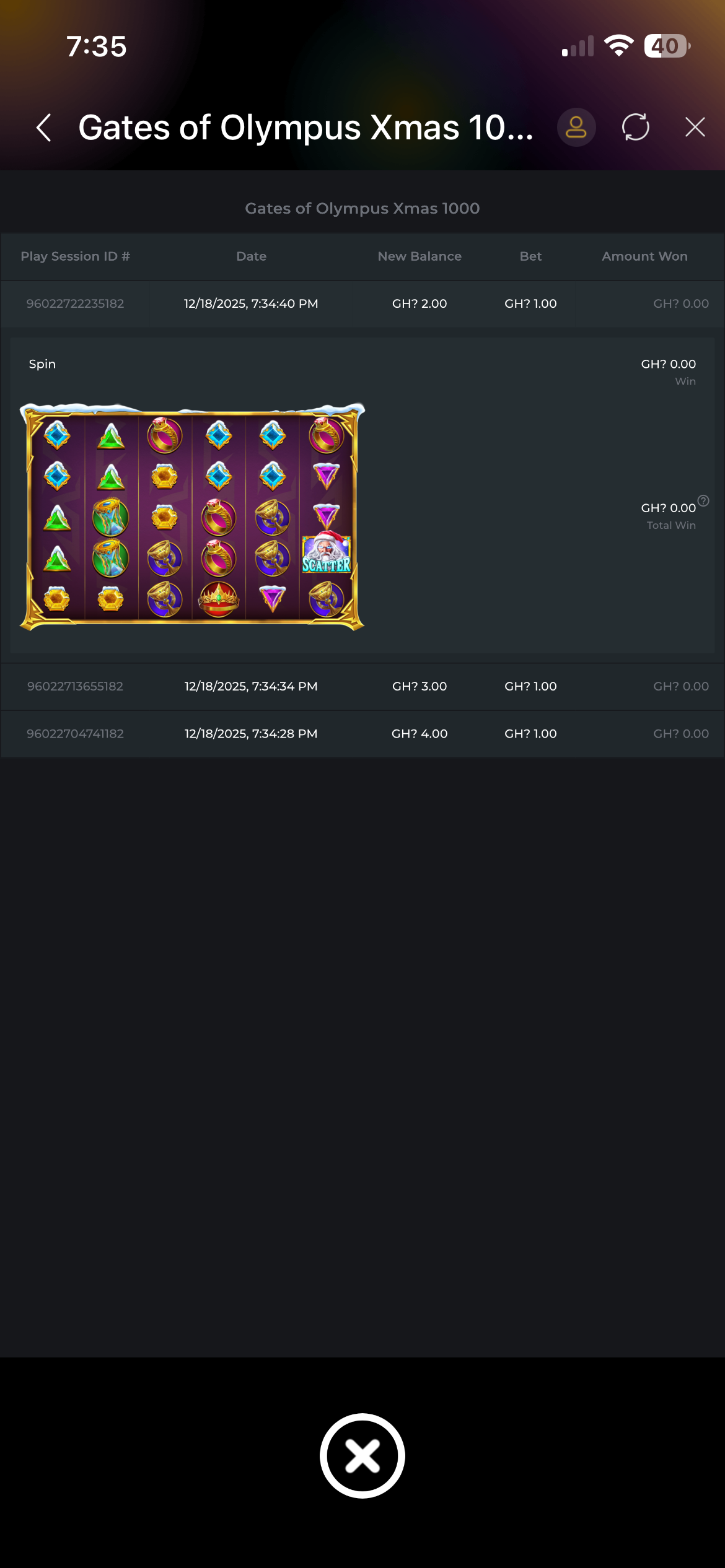725x1568 pixels.
Task: Refresh the game page
Action: (x=635, y=128)
